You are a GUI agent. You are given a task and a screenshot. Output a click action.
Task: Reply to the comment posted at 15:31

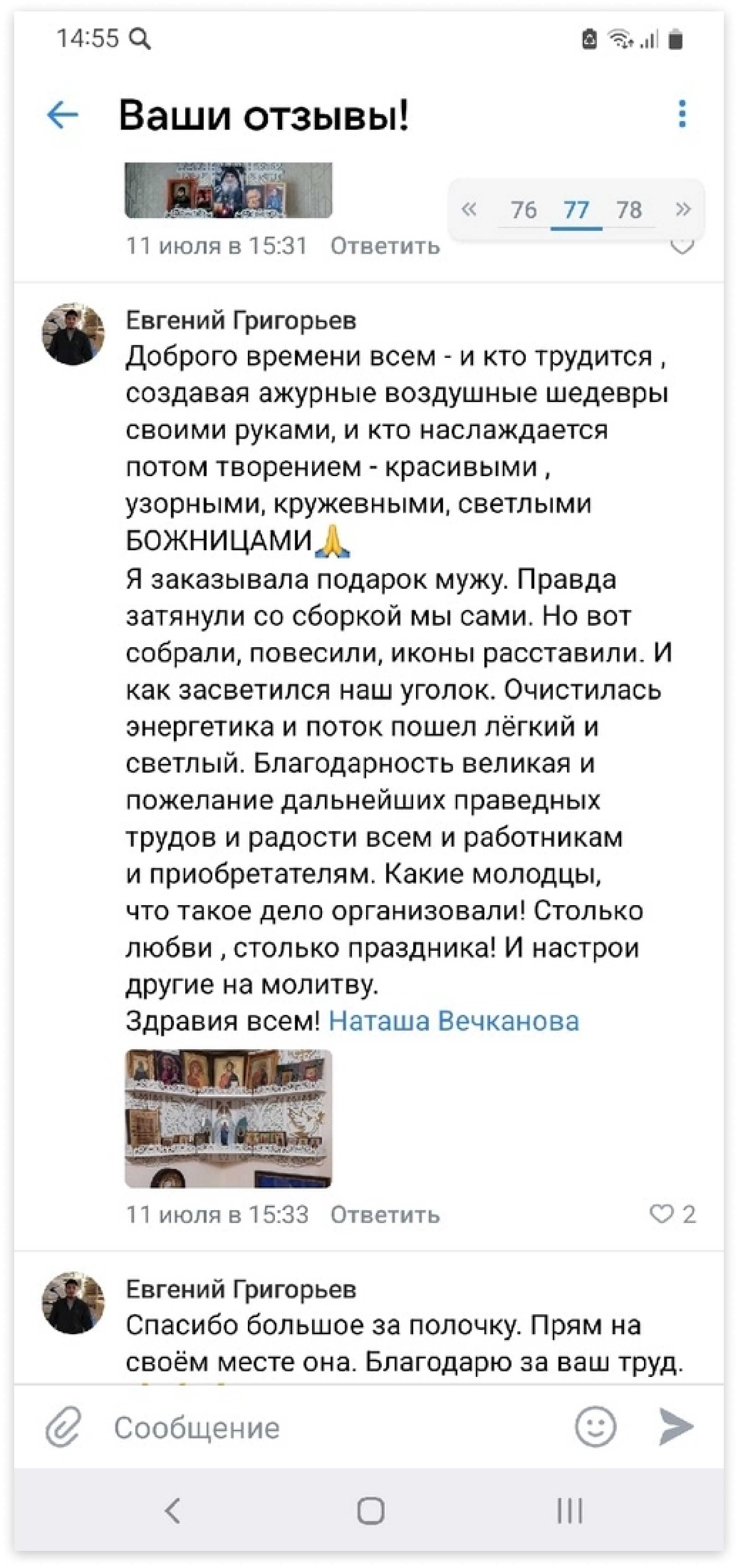pyautogui.click(x=385, y=247)
